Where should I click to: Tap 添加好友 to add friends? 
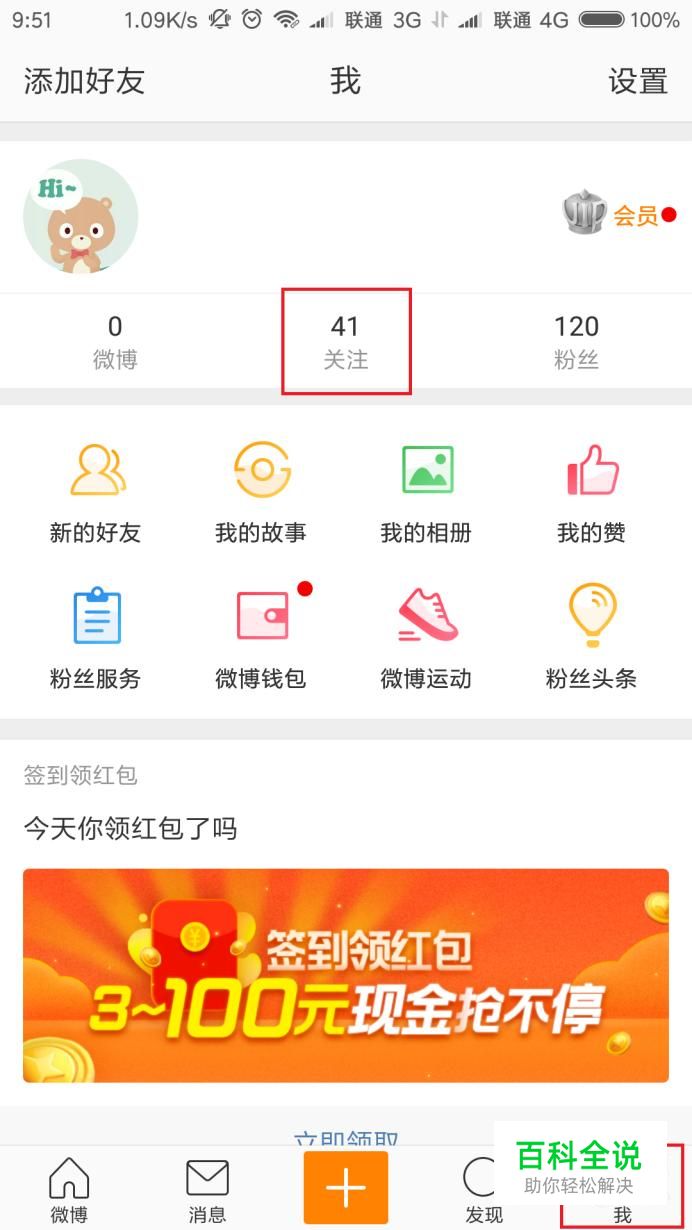click(84, 81)
